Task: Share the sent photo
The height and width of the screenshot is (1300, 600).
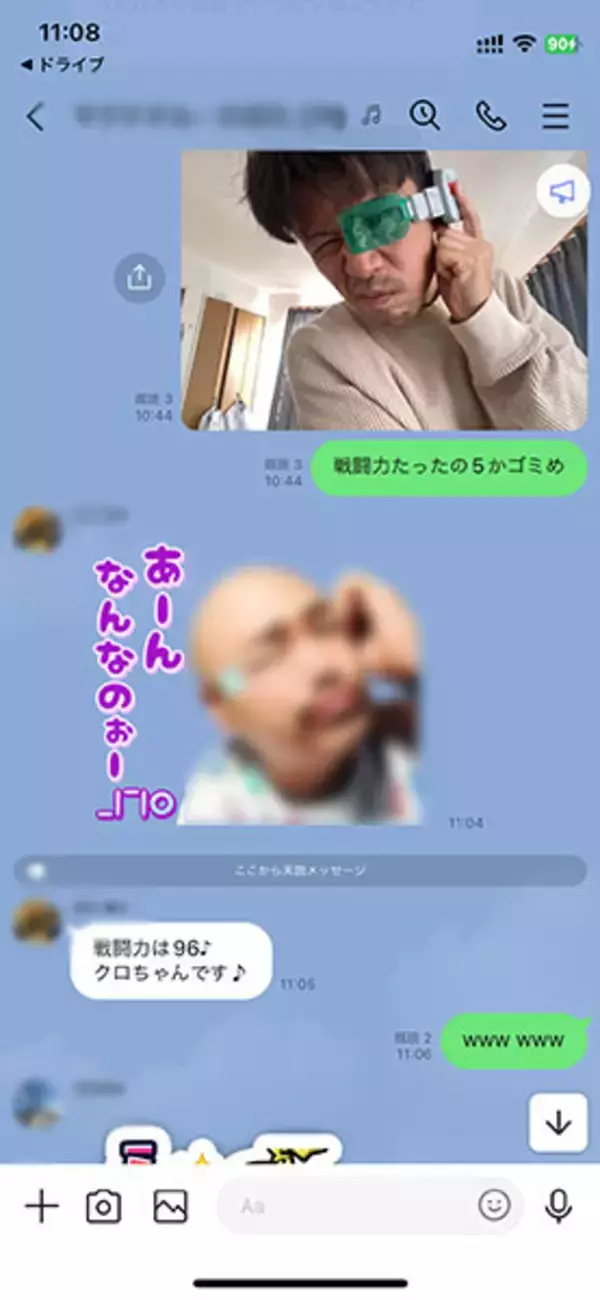Action: click(x=139, y=279)
